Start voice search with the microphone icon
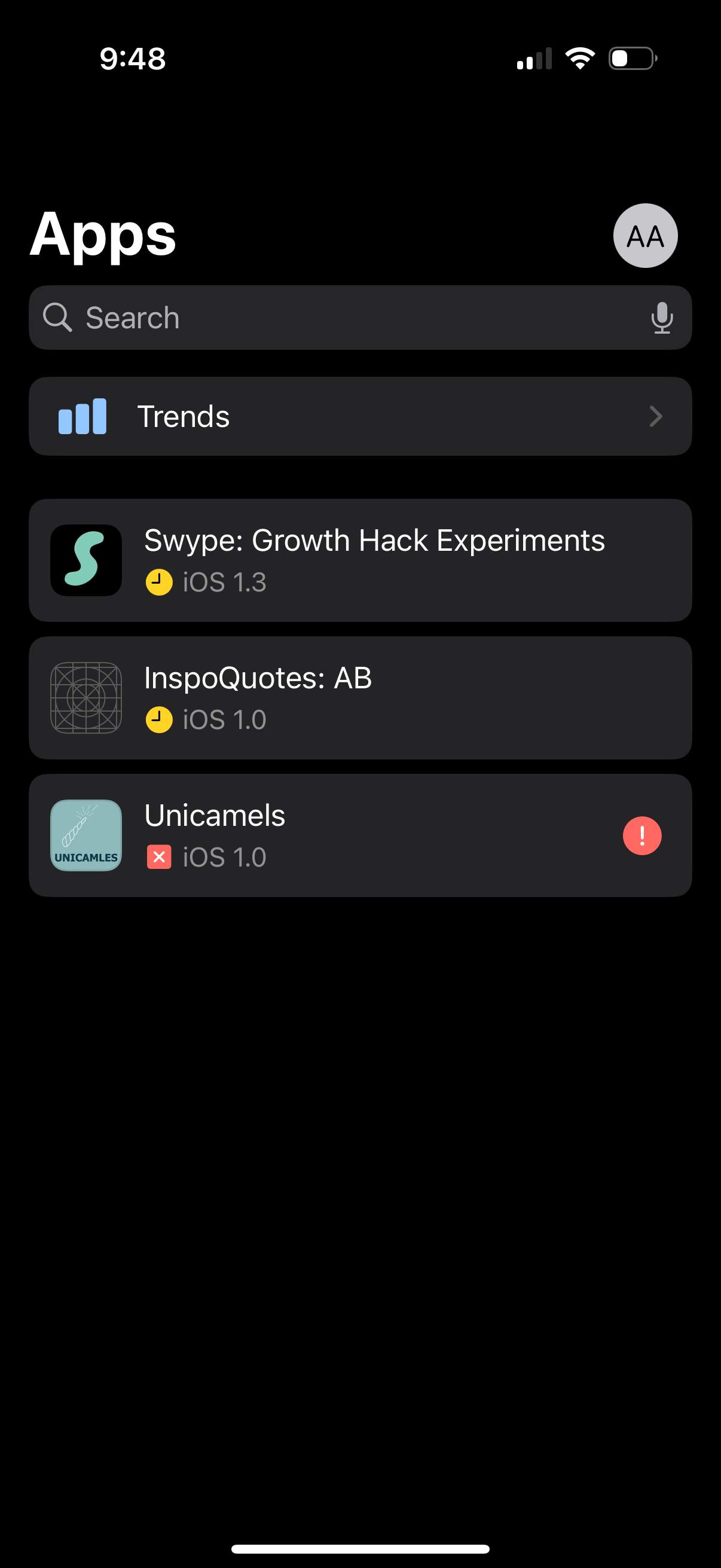The image size is (721, 1568). click(661, 317)
